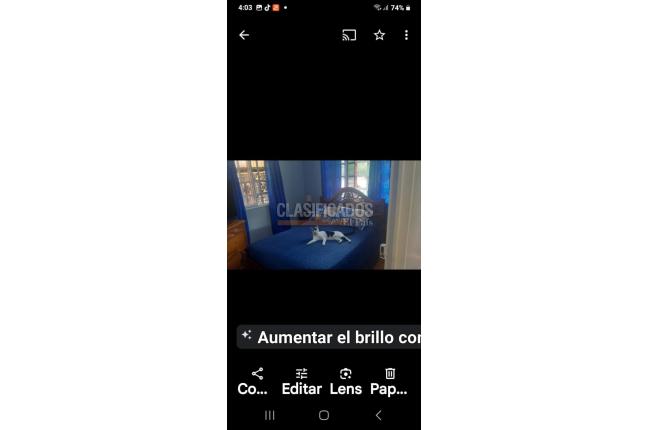The image size is (648, 430).
Task: Move this photo to the trash
Action: [x=389, y=380]
